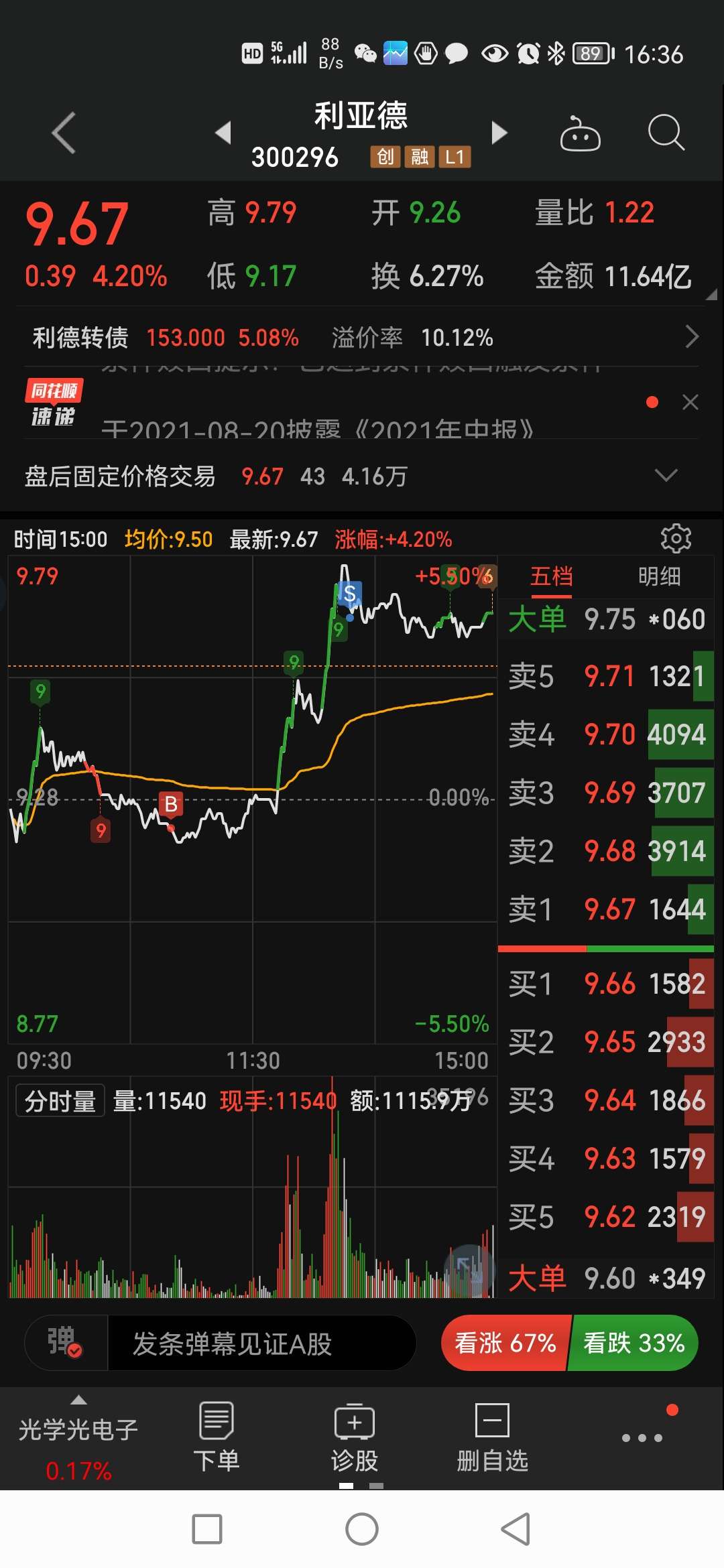Toggle the 分时量 volume display mode
This screenshot has width=724, height=1568.
(x=59, y=1099)
